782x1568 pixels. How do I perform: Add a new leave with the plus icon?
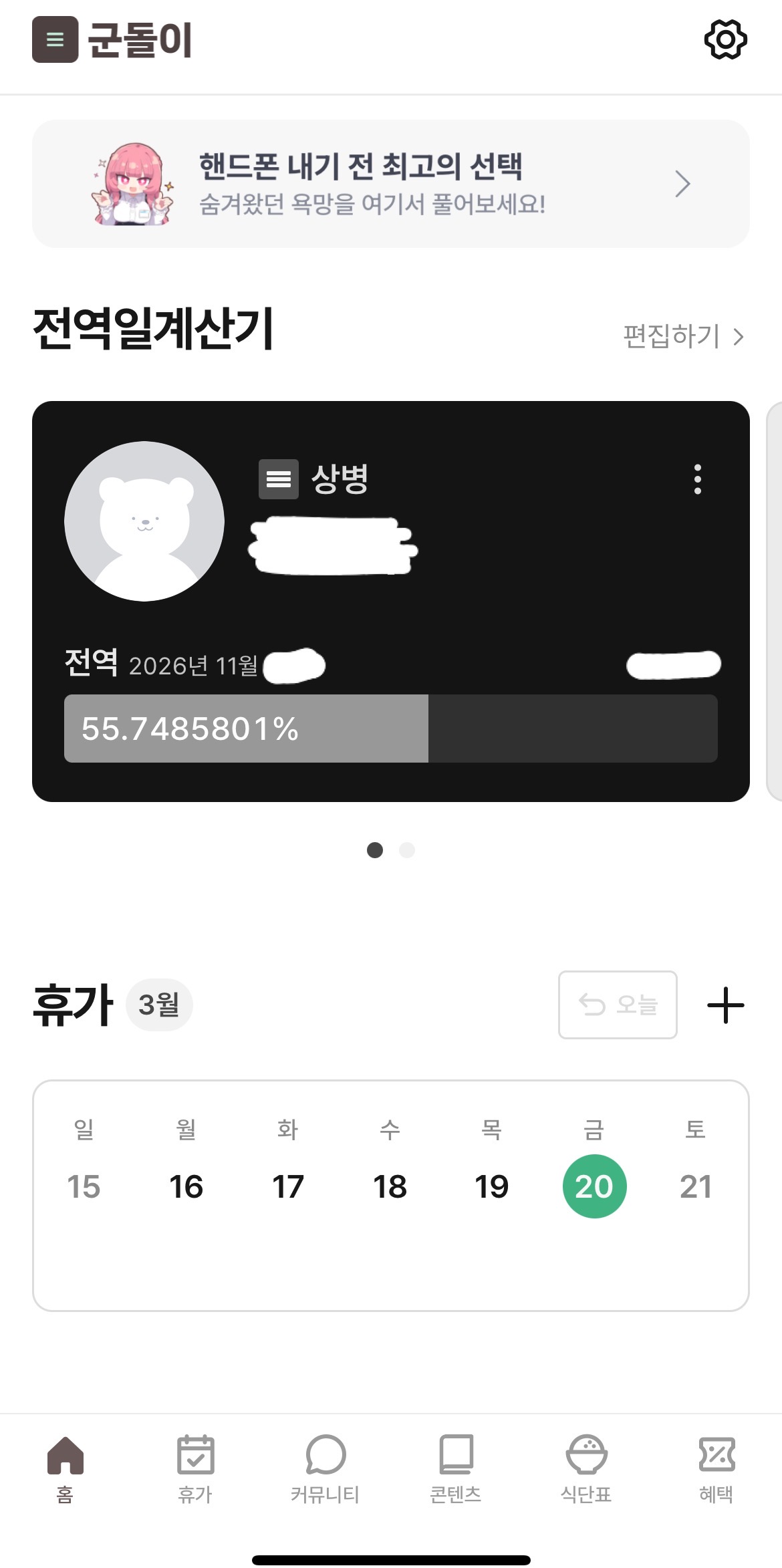(x=725, y=1005)
